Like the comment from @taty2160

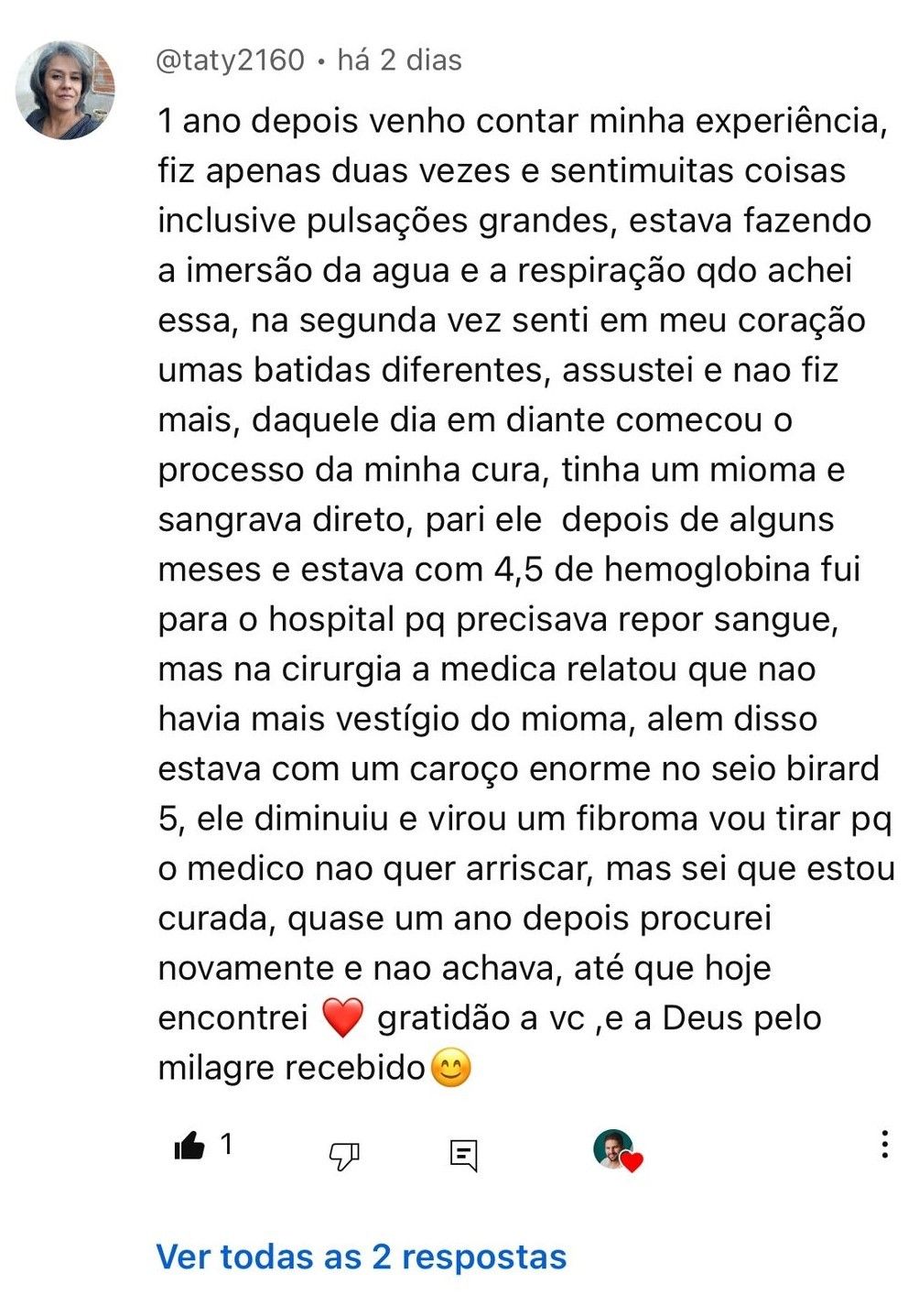tap(189, 1146)
